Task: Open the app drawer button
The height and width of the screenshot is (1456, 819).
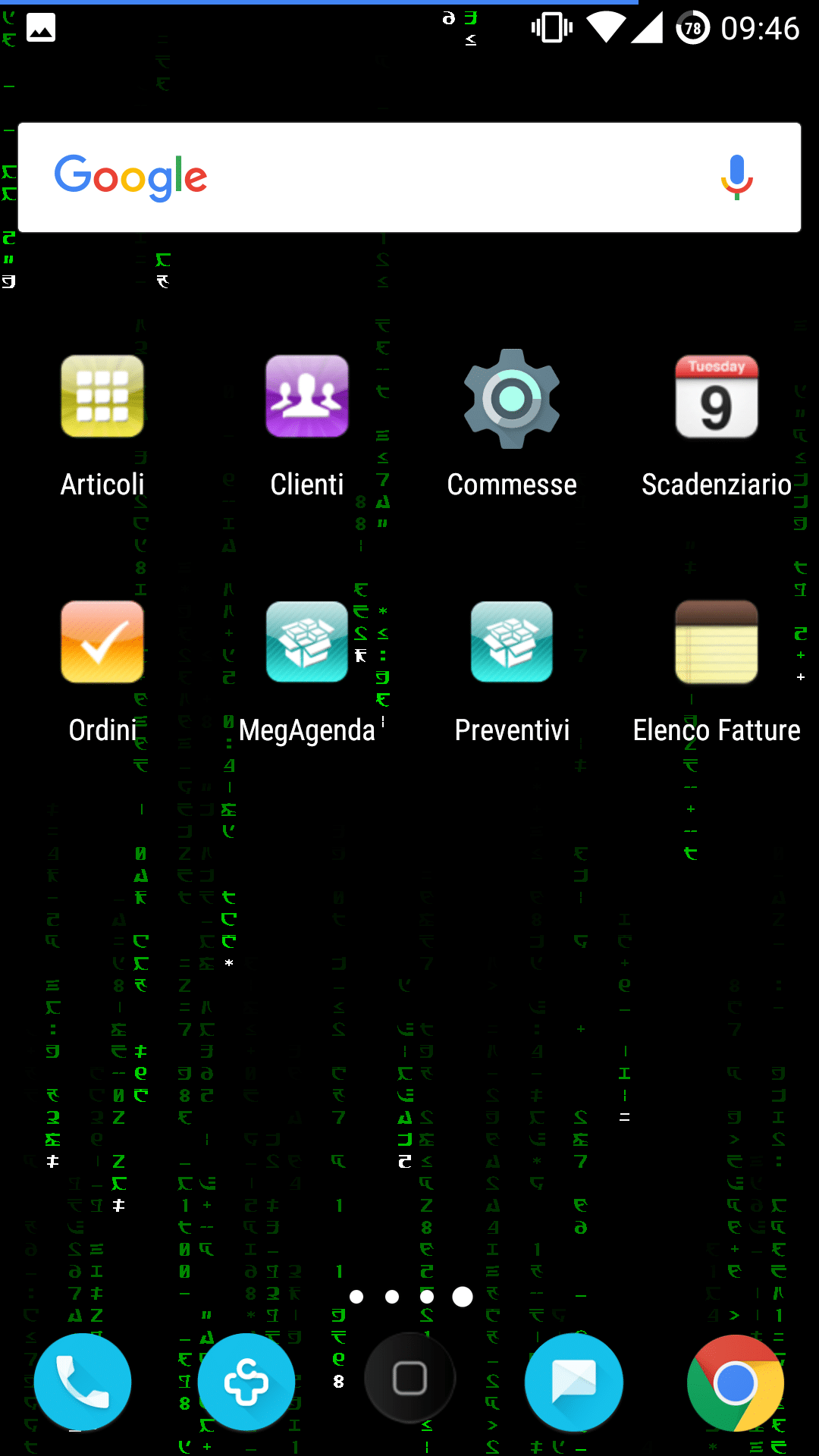Action: [409, 1378]
